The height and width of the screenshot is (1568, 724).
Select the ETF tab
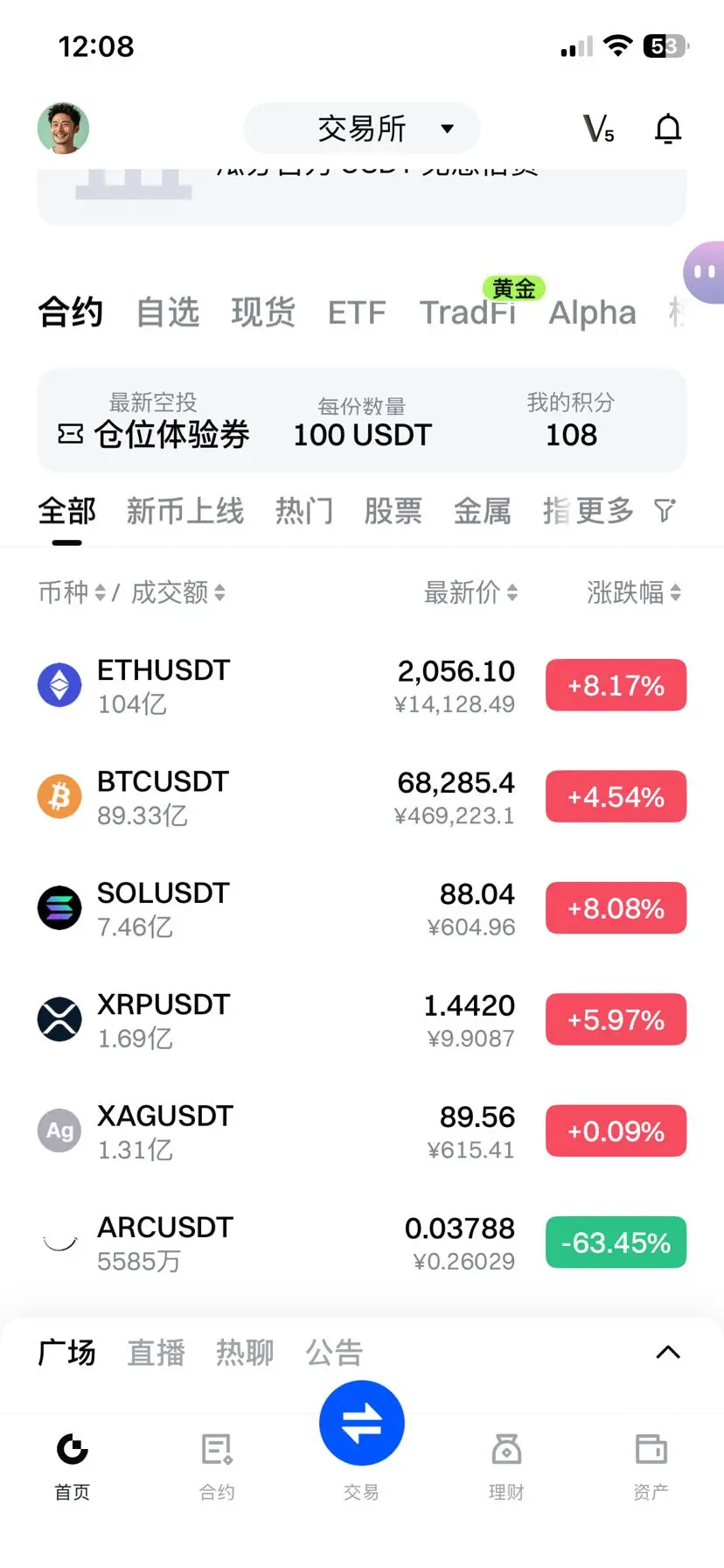pos(357,312)
